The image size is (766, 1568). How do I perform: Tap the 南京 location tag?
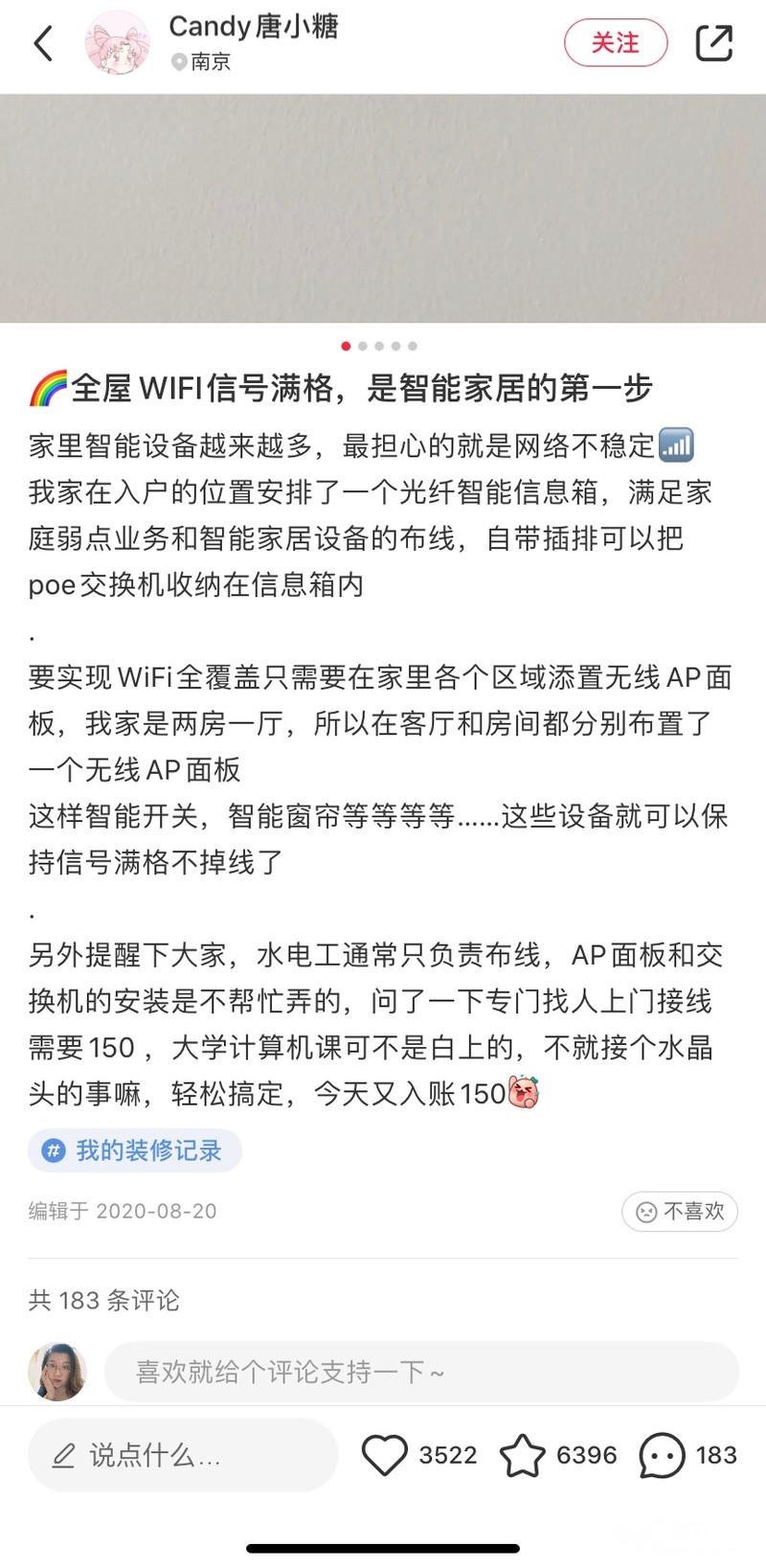[x=201, y=62]
